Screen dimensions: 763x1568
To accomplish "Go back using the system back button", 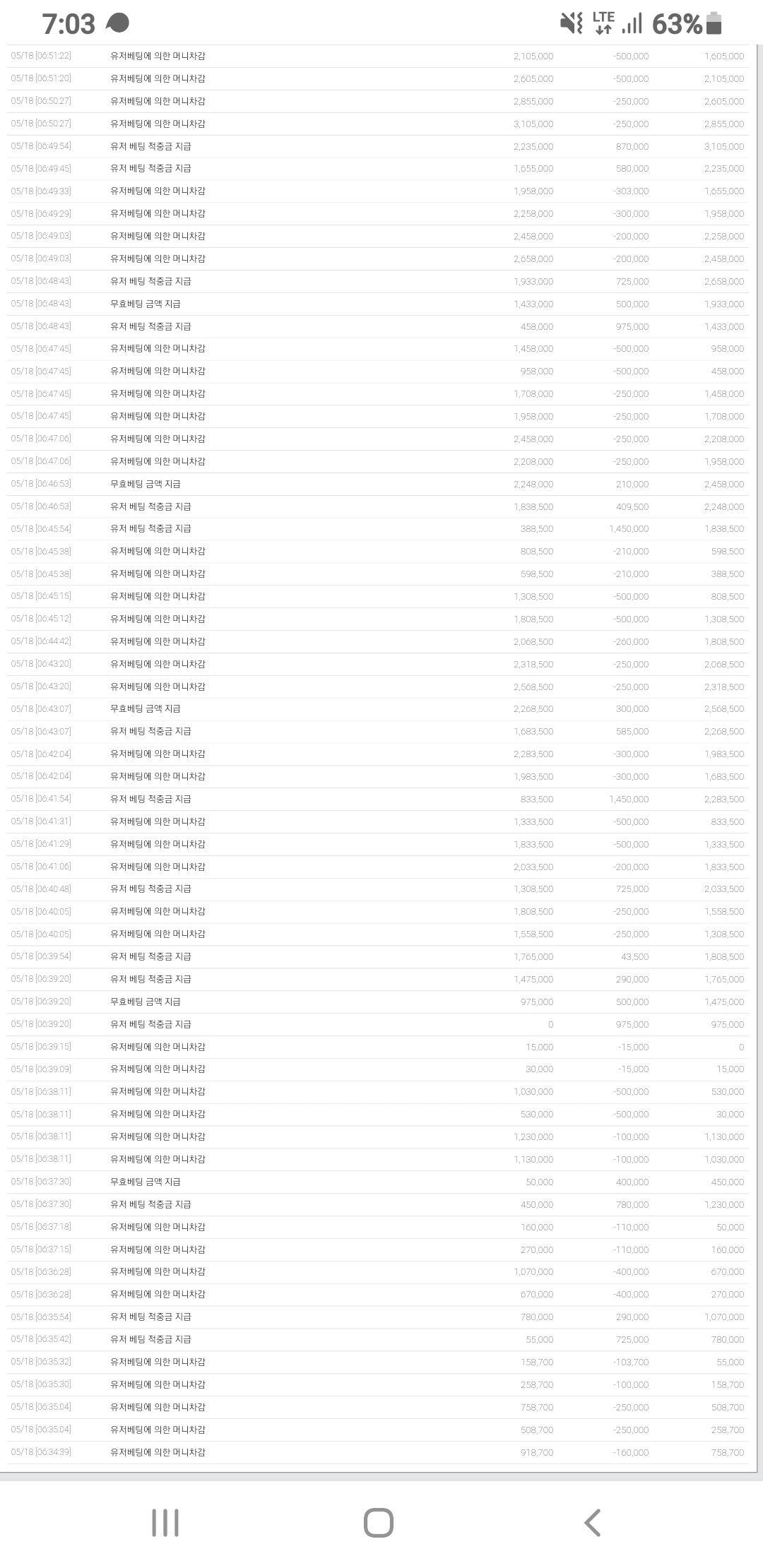I will [x=593, y=1522].
